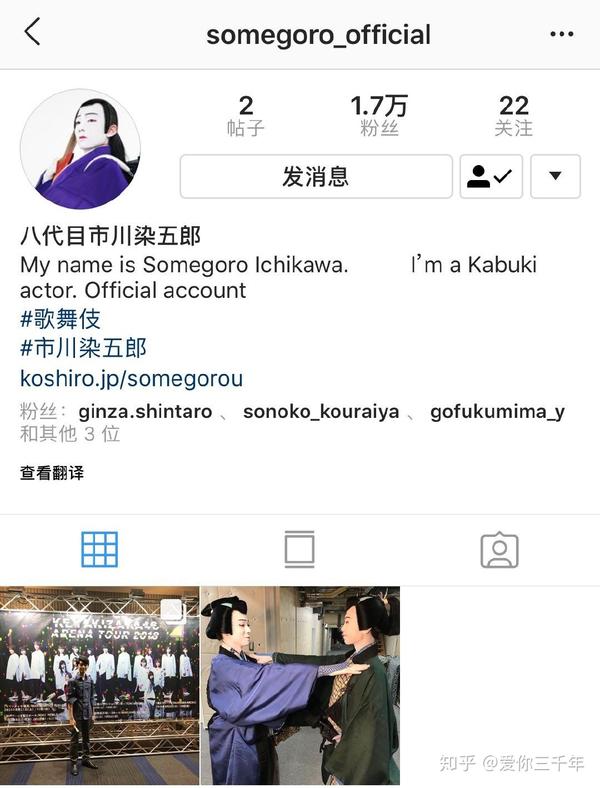Open follower ginza.shintaro's profile
This screenshot has height=788, width=600.
pos(145,411)
